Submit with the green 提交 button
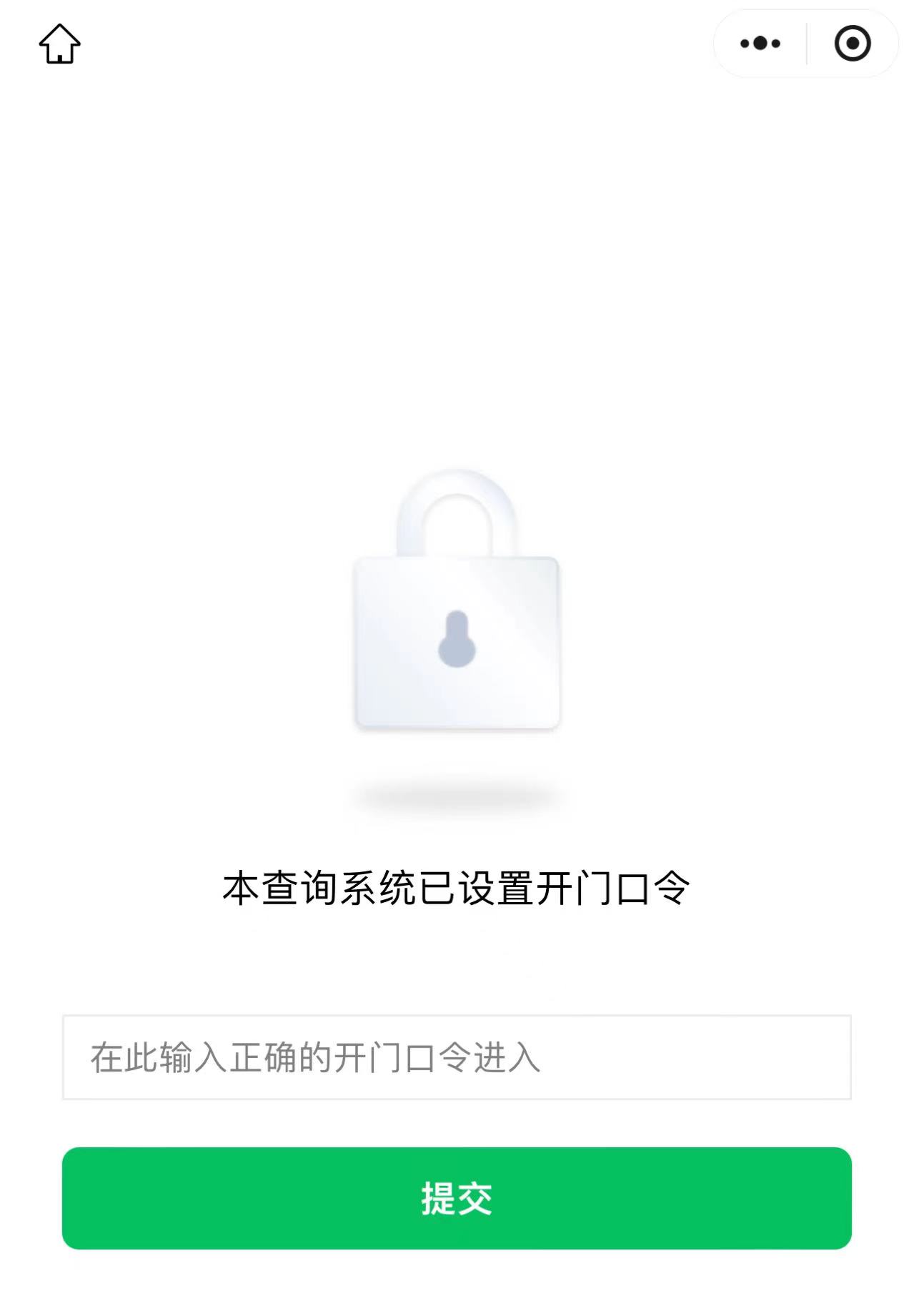The image size is (914, 1316). tap(457, 1199)
